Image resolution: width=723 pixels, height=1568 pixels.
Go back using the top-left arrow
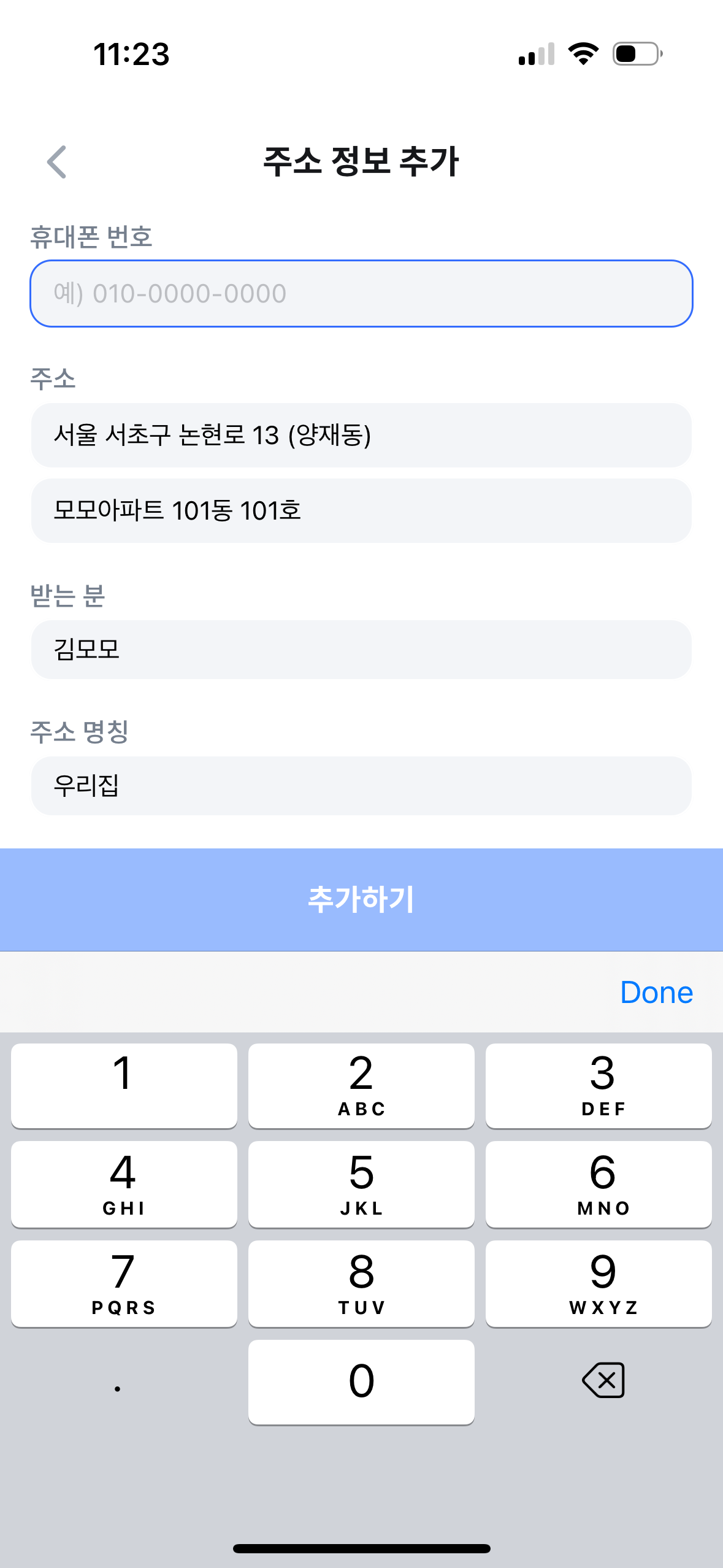(56, 162)
